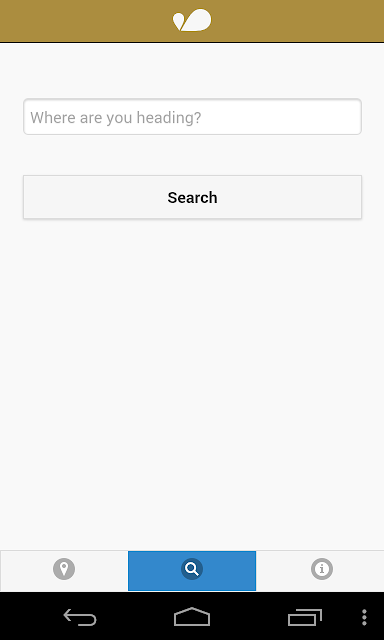Open the system overflow menu dots

click(x=364, y=617)
